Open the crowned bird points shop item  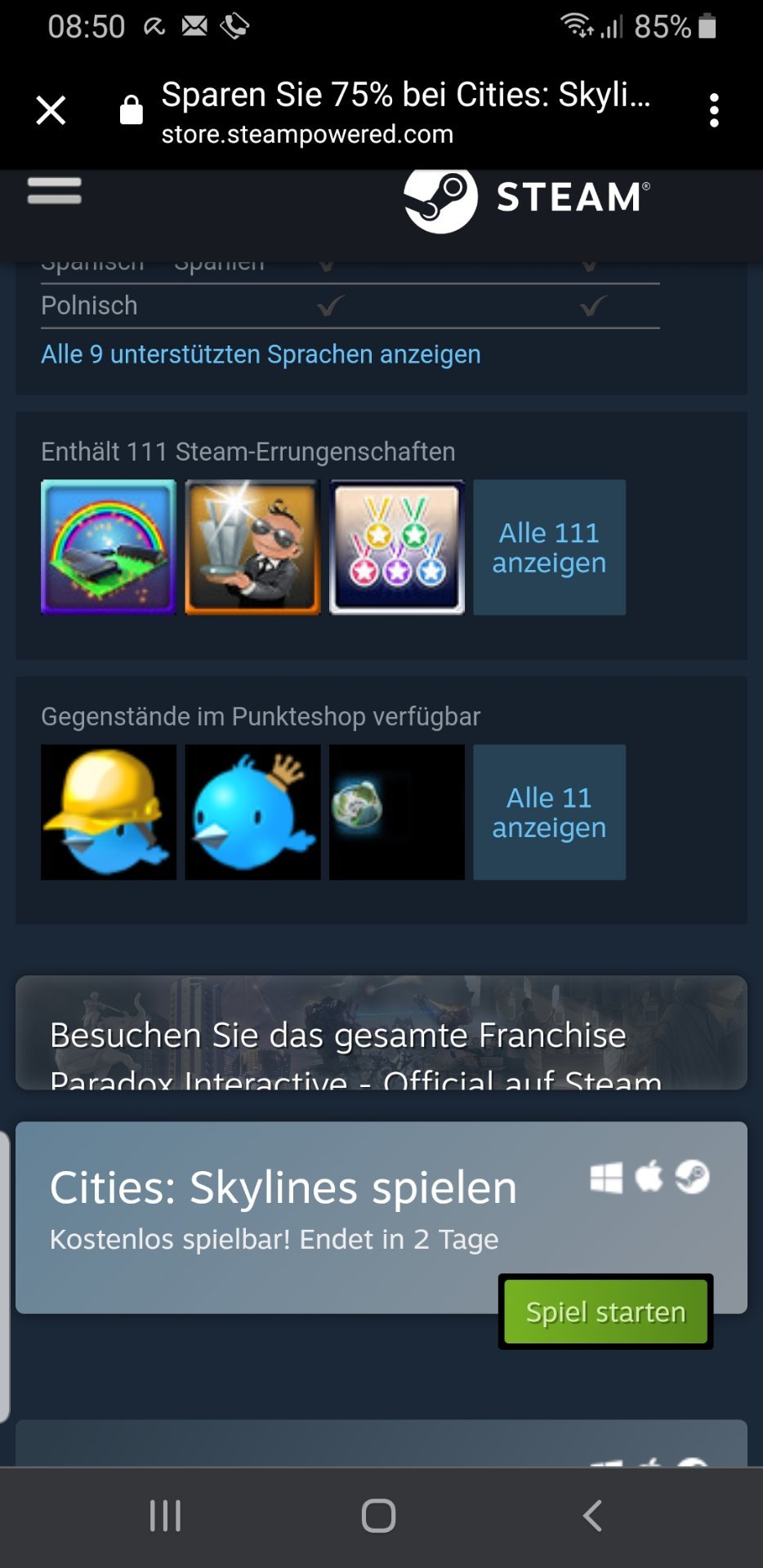252,812
